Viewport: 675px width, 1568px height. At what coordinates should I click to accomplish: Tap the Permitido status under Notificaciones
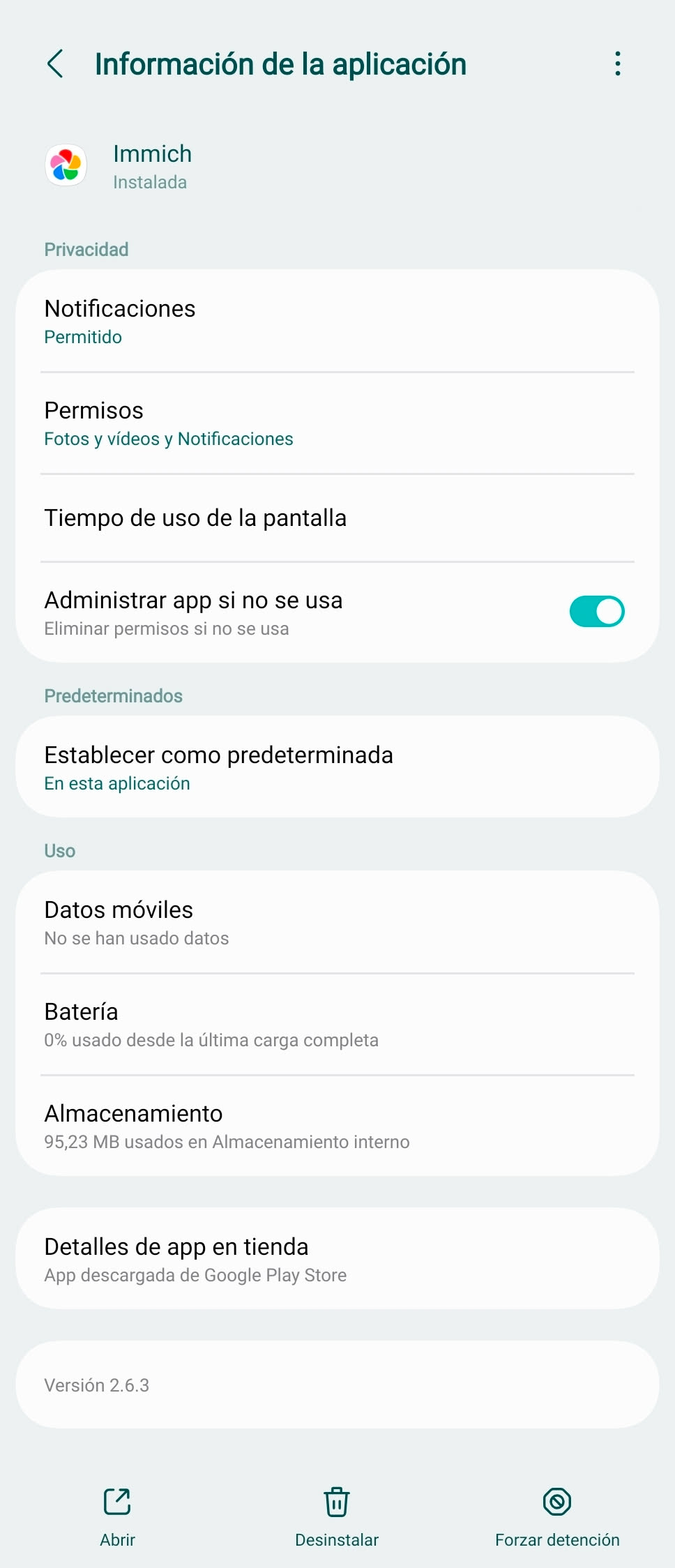82,337
